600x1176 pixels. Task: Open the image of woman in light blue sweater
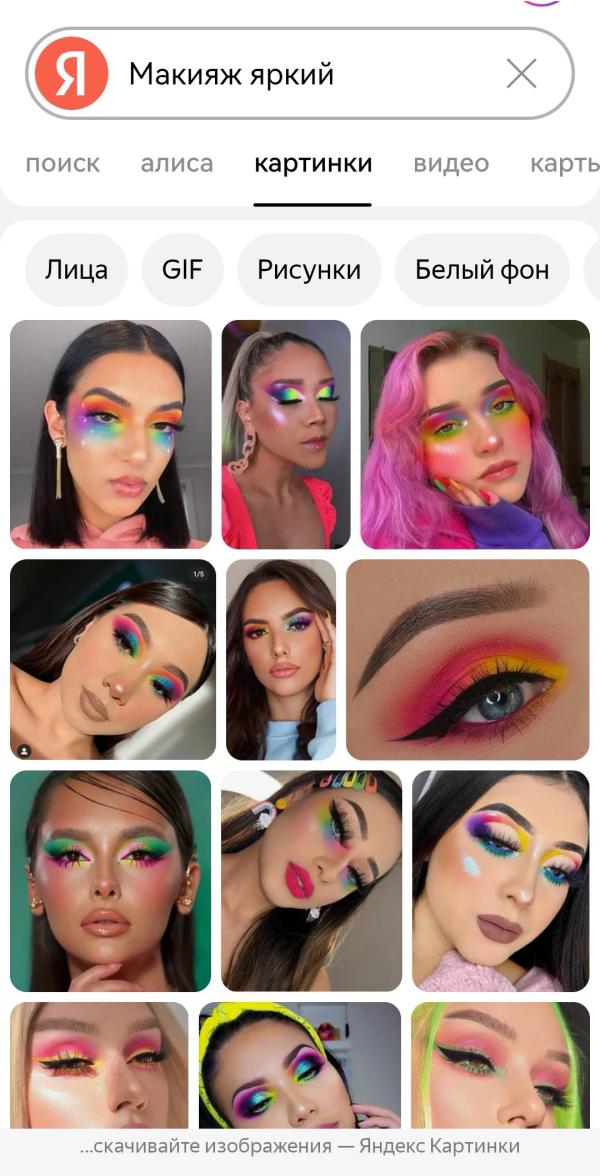point(281,660)
